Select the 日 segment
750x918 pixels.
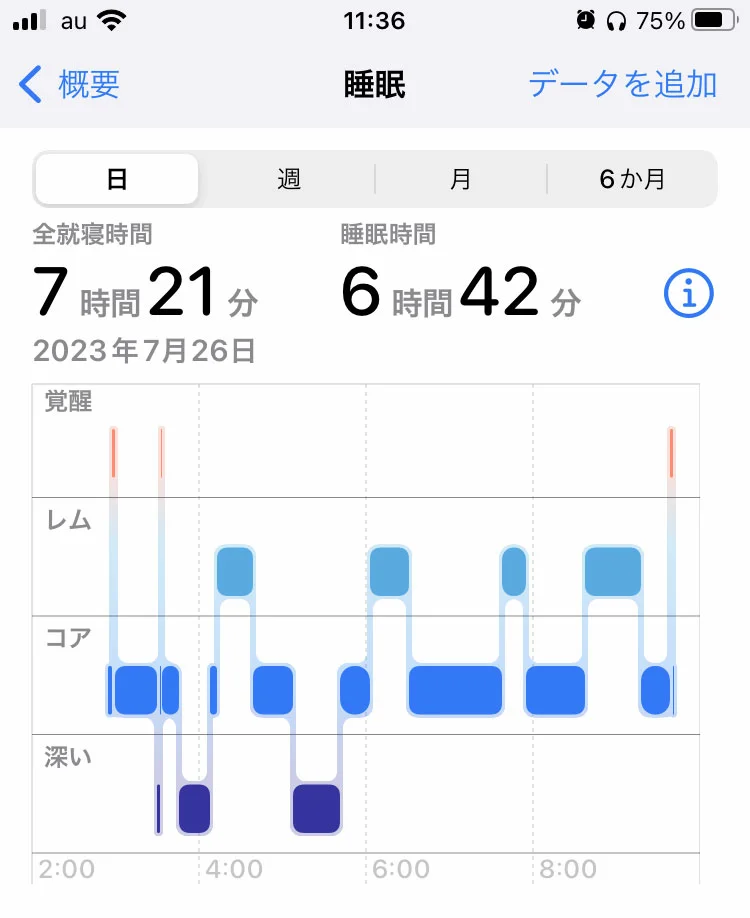tap(117, 180)
